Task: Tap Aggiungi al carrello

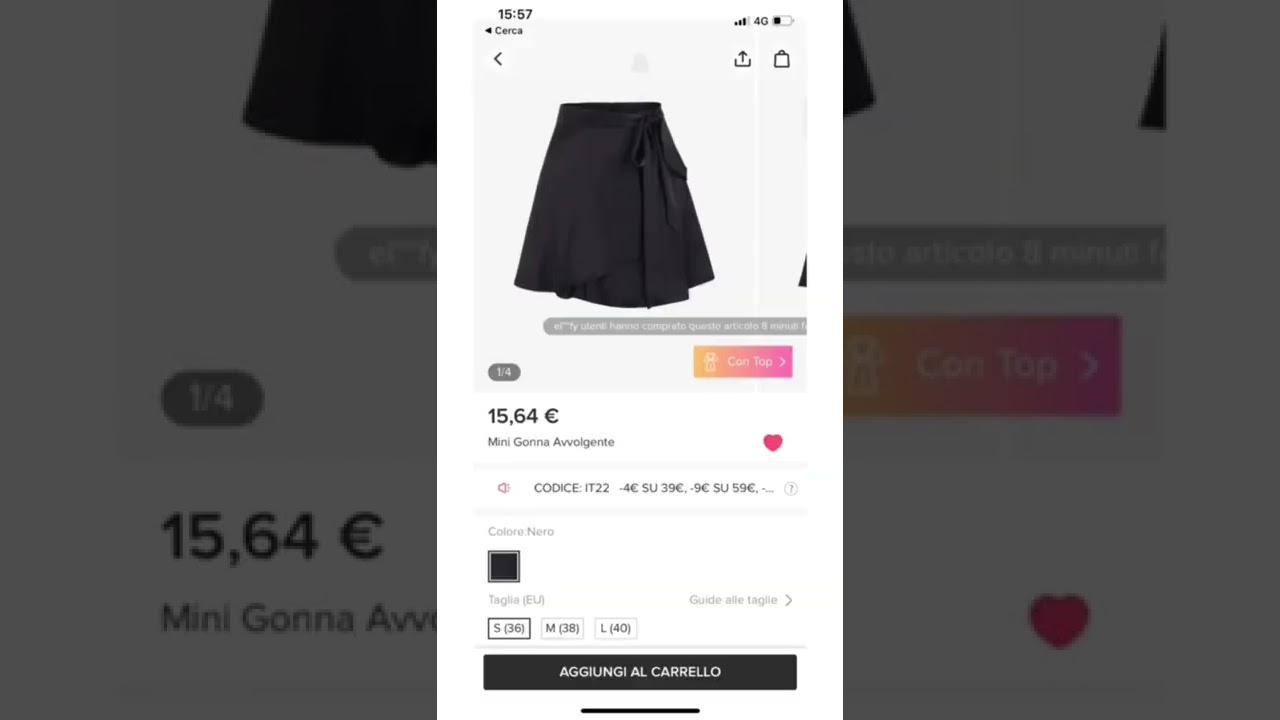Action: click(640, 672)
